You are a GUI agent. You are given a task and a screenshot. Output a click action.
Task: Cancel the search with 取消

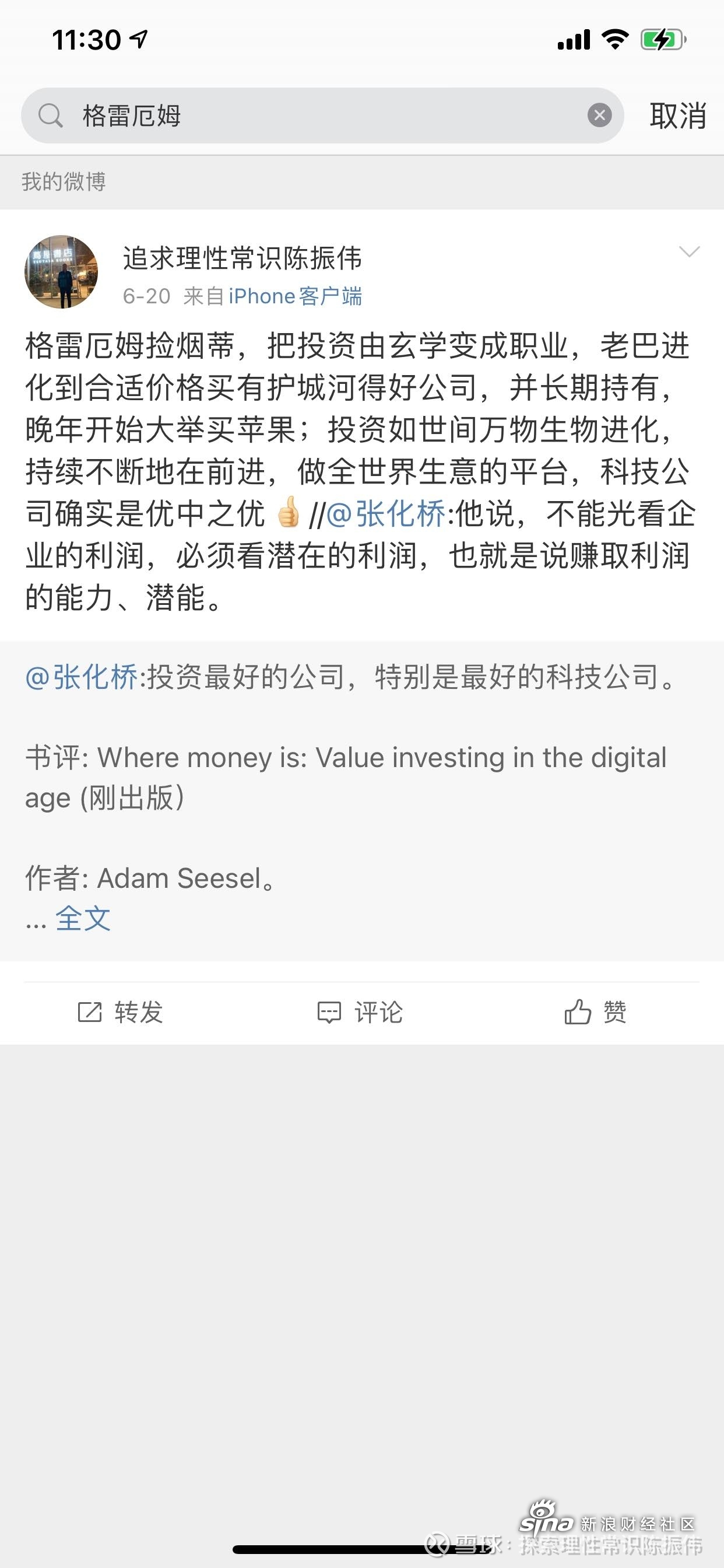(x=678, y=116)
